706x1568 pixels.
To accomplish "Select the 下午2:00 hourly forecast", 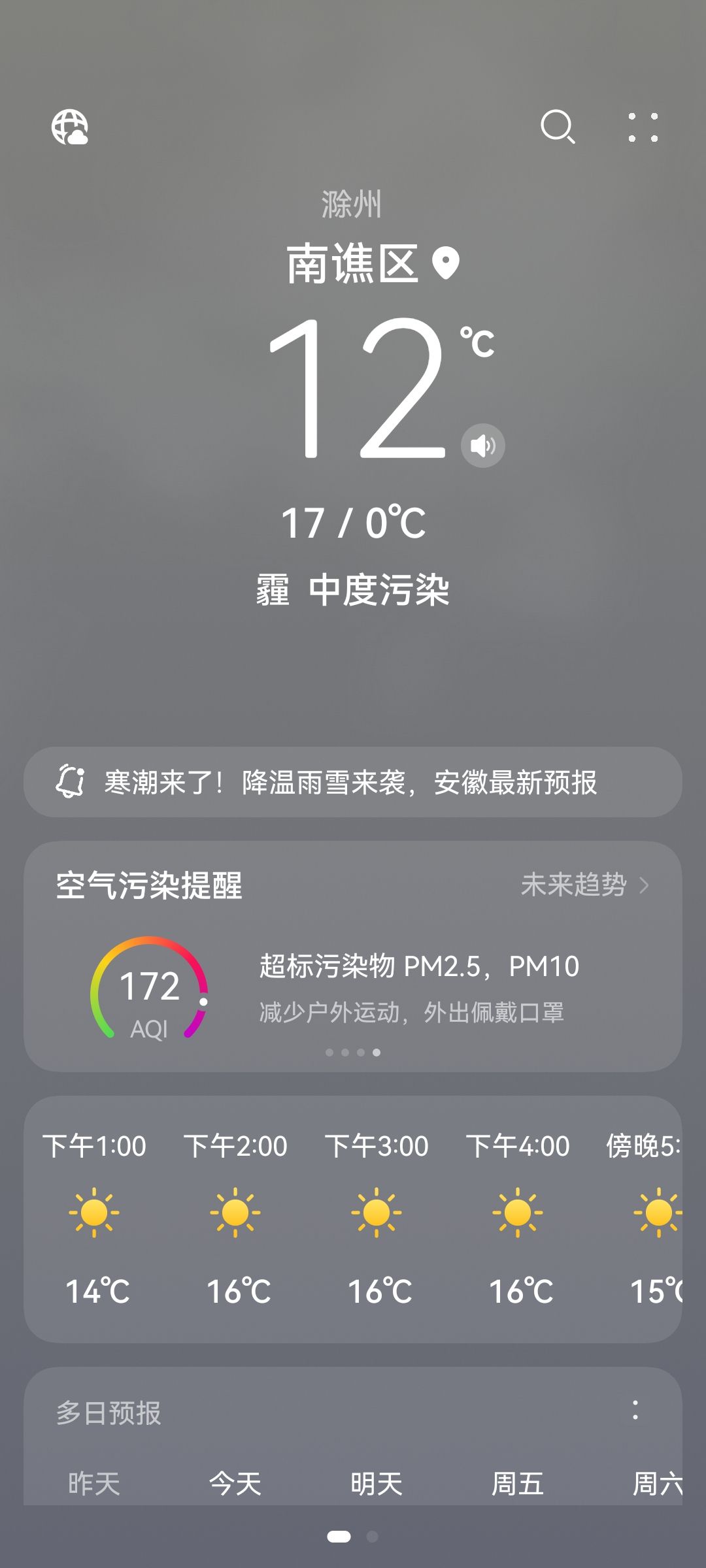I will (x=235, y=1218).
